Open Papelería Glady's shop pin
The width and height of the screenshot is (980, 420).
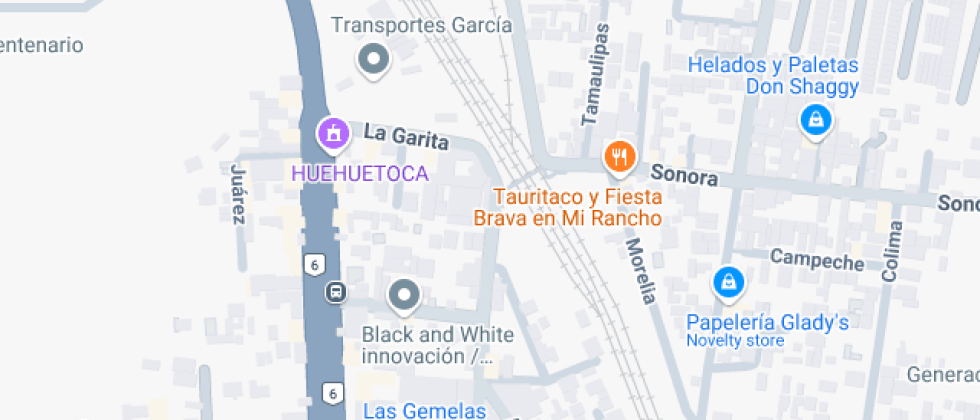(728, 283)
